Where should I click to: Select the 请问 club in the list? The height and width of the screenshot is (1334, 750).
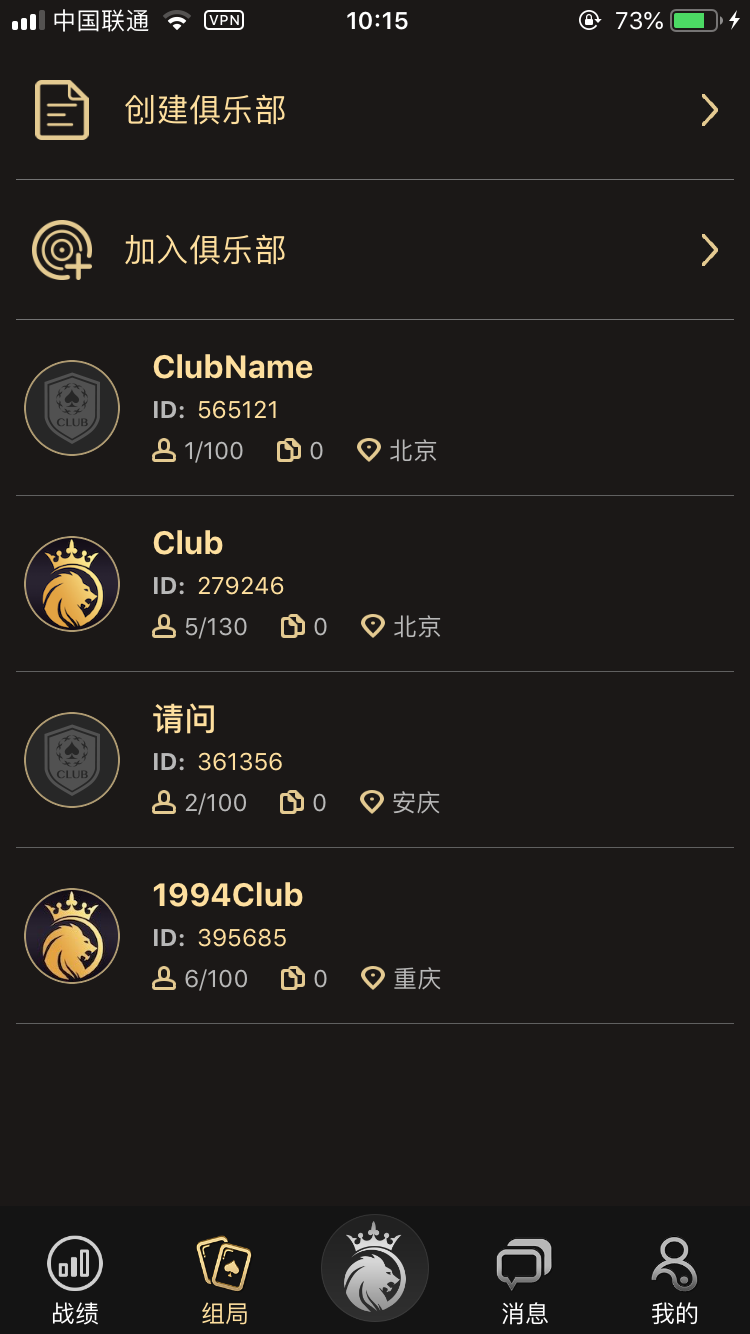pos(375,760)
